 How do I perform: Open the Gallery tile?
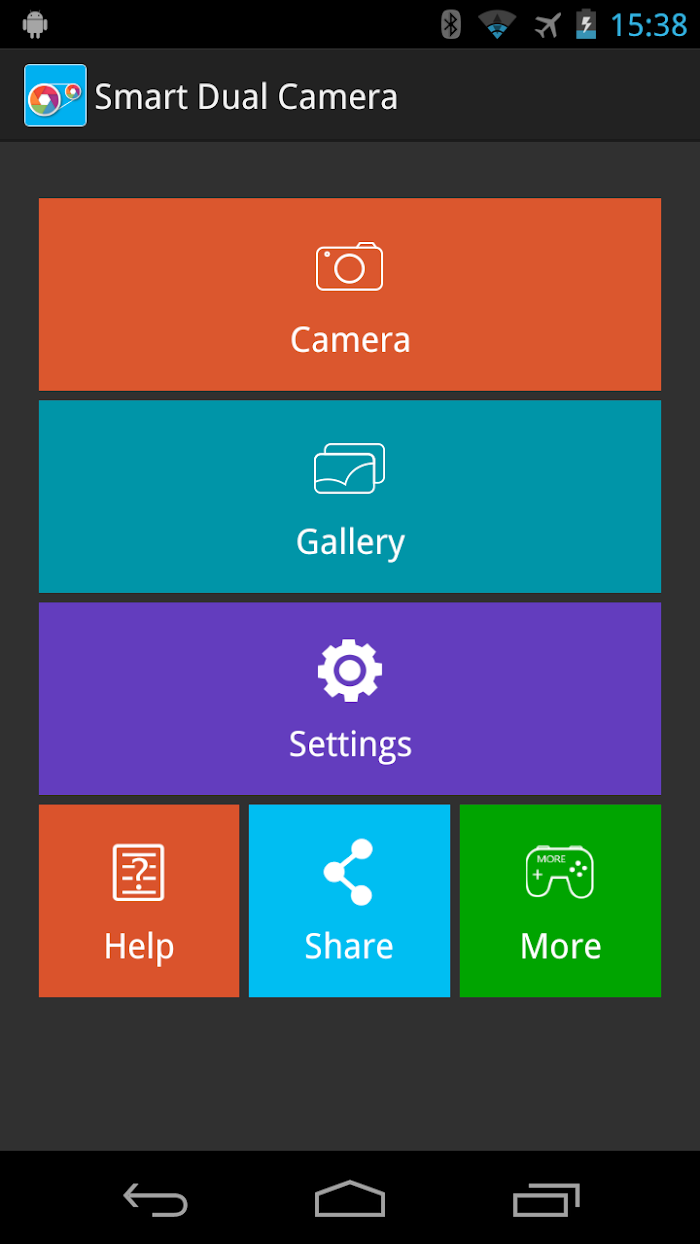click(350, 497)
